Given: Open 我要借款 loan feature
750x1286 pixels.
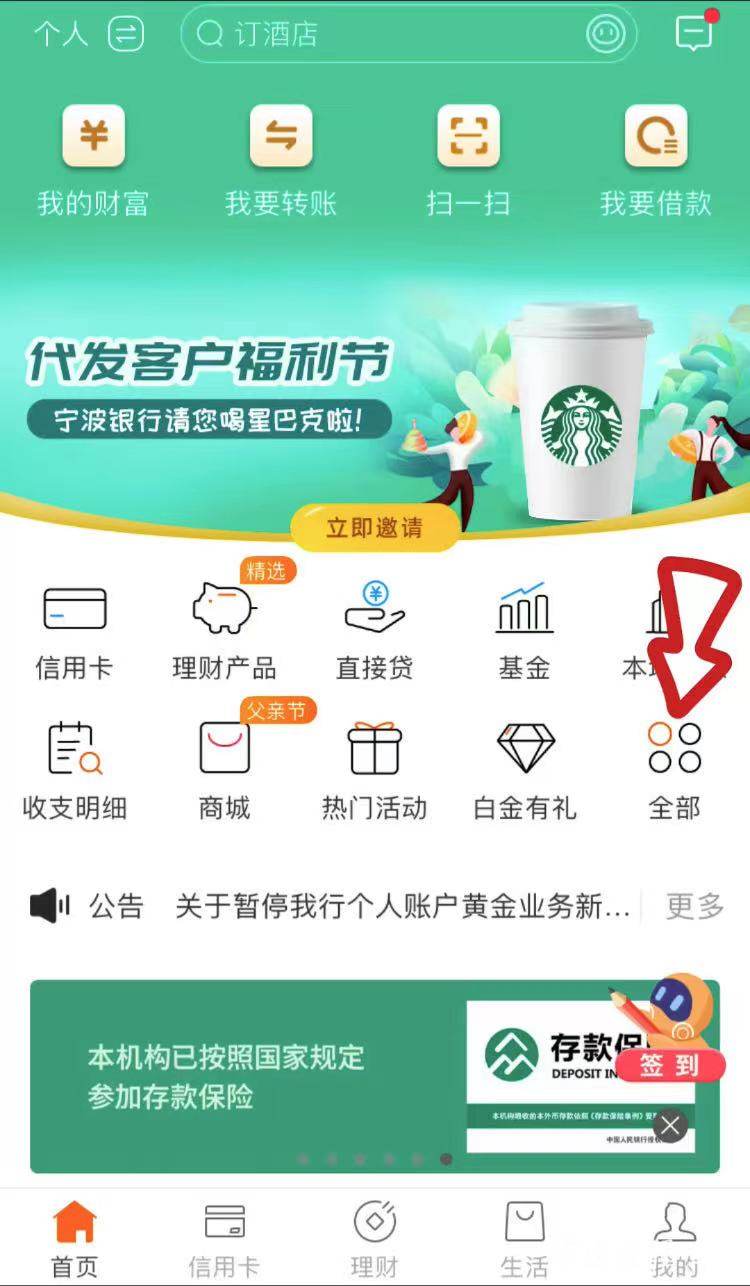Looking at the screenshot, I should (656, 160).
